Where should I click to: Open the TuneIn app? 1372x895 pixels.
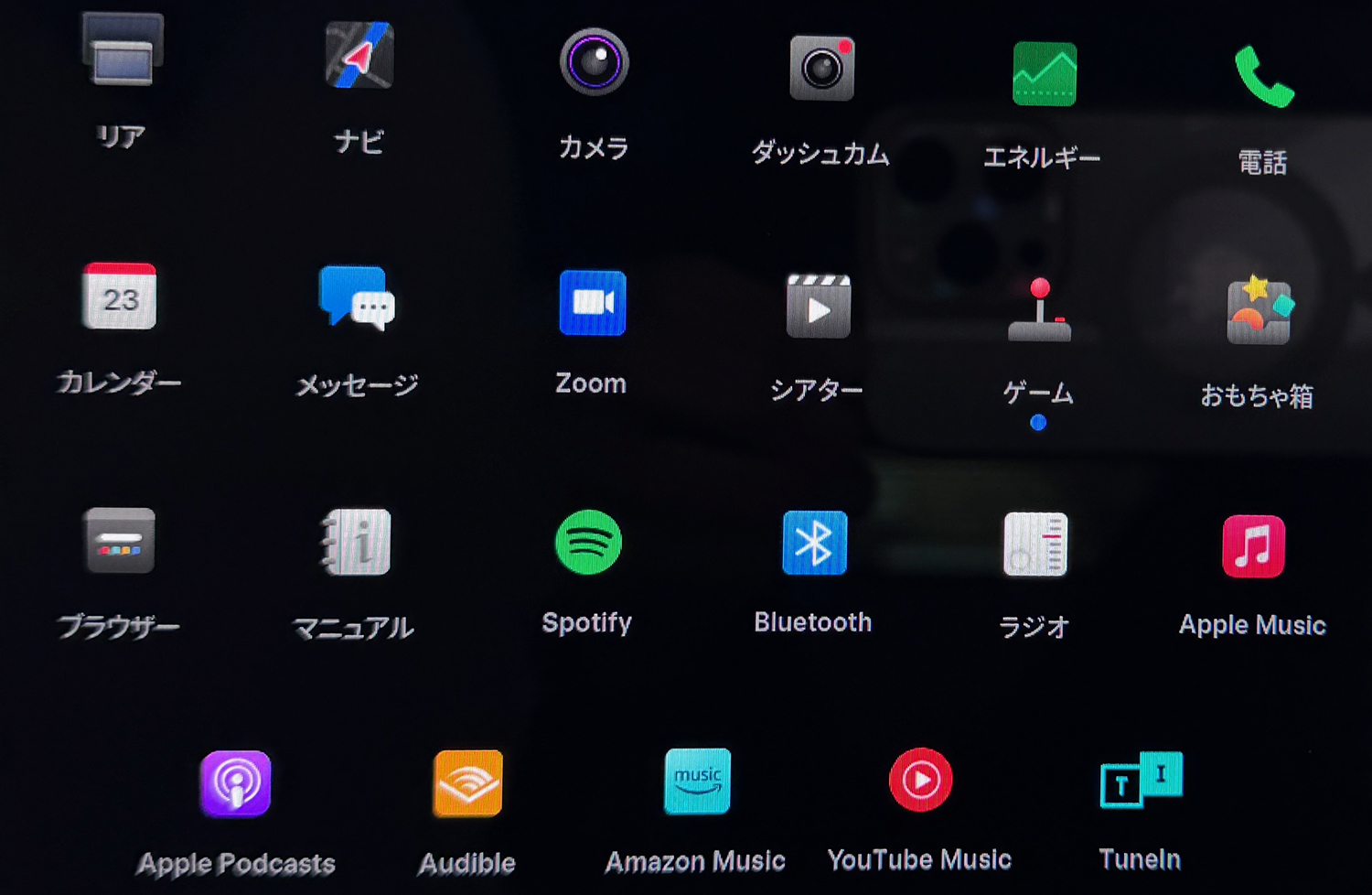(1141, 781)
